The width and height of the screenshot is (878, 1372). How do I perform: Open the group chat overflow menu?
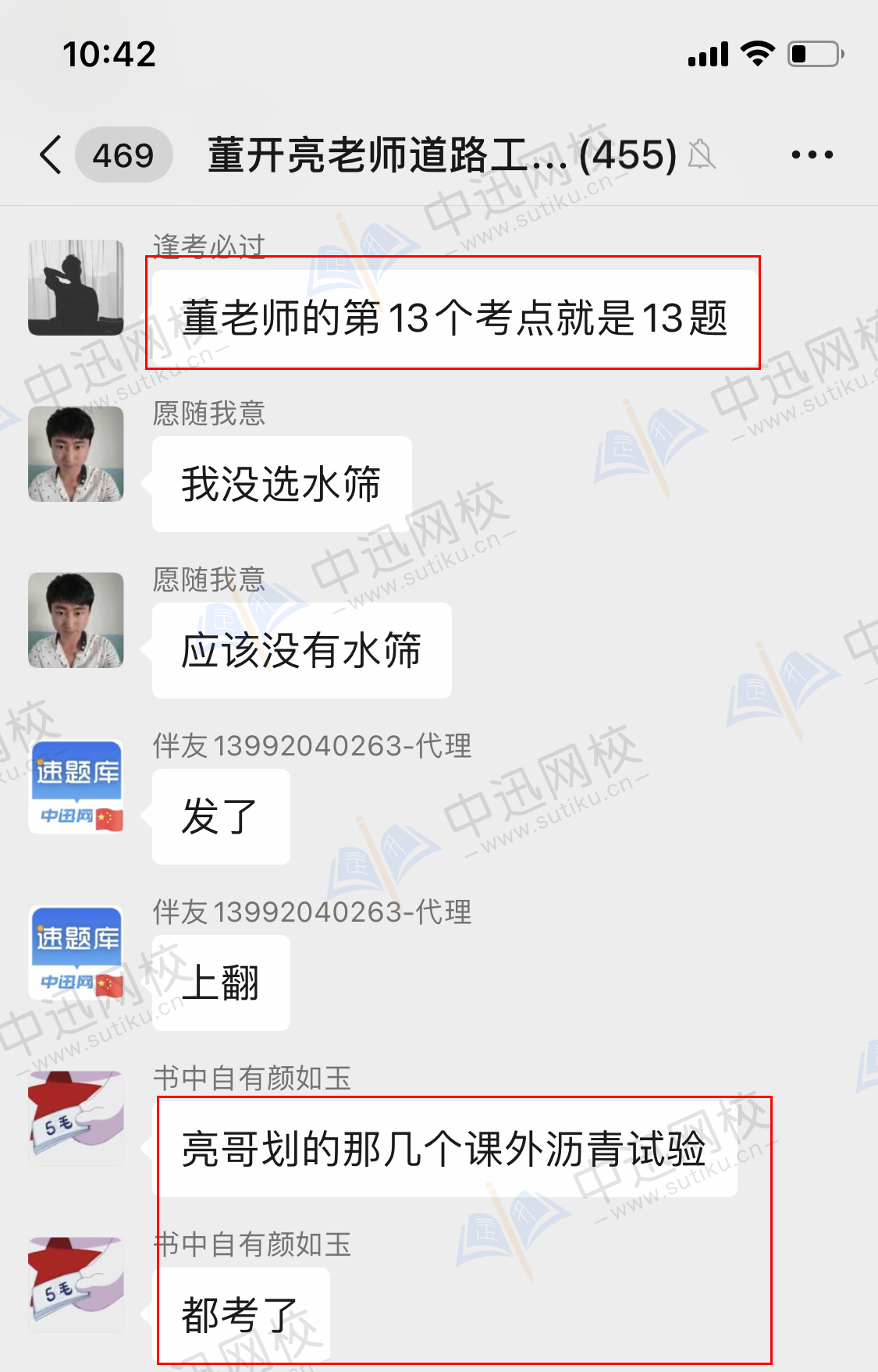tap(812, 155)
